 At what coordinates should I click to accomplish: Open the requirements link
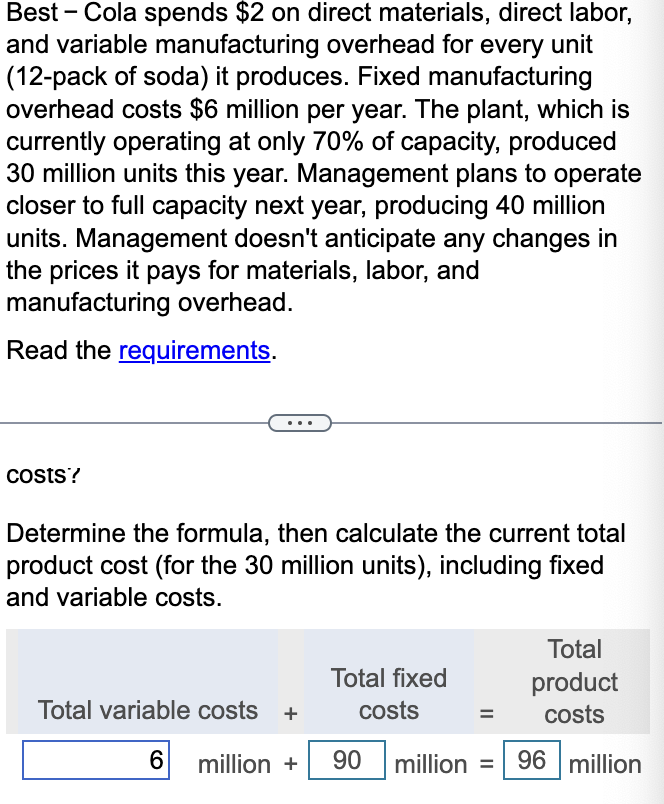tap(194, 351)
